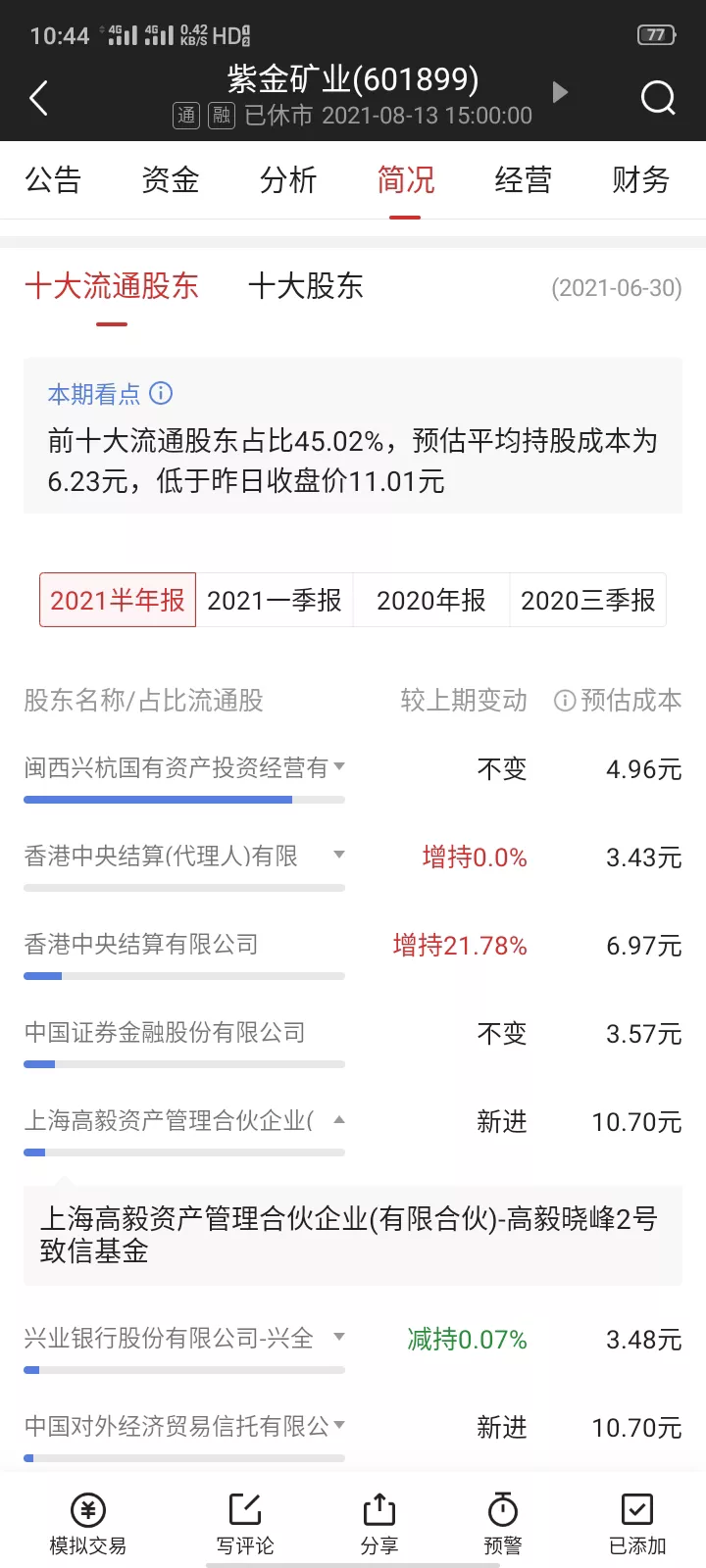Select the 2021一季报 report period

click(x=275, y=600)
